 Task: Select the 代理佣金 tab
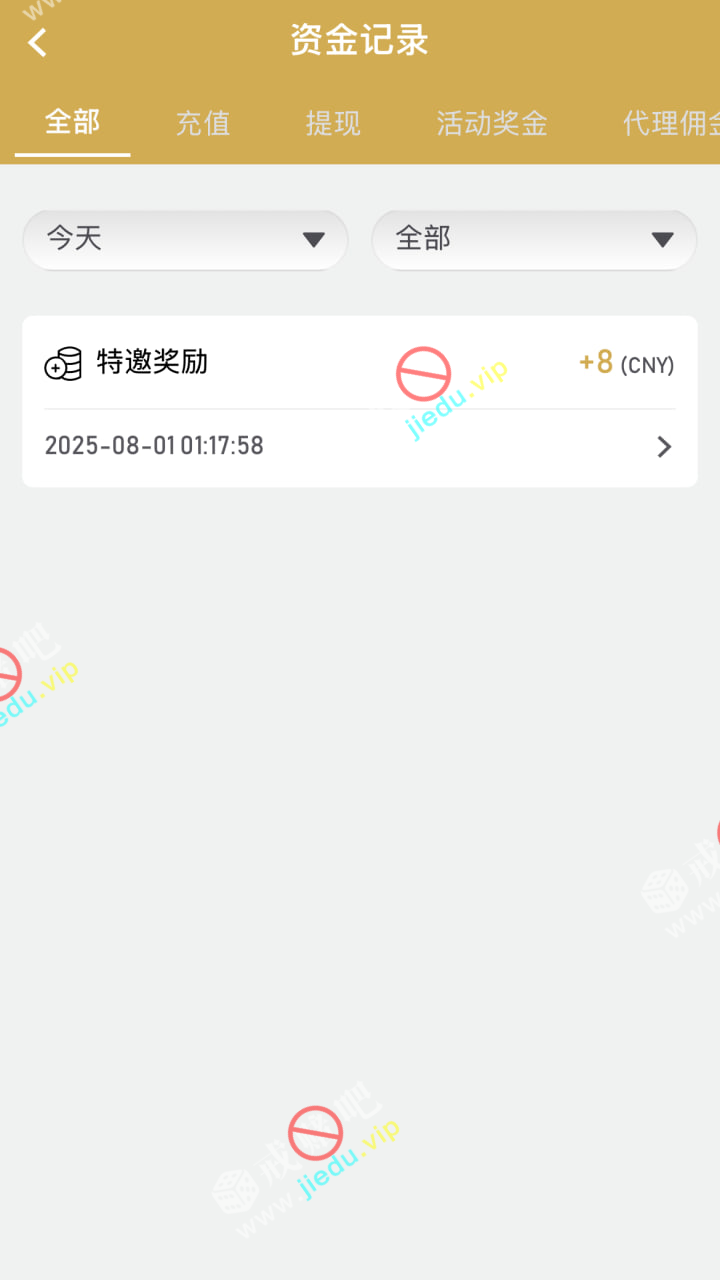click(672, 123)
